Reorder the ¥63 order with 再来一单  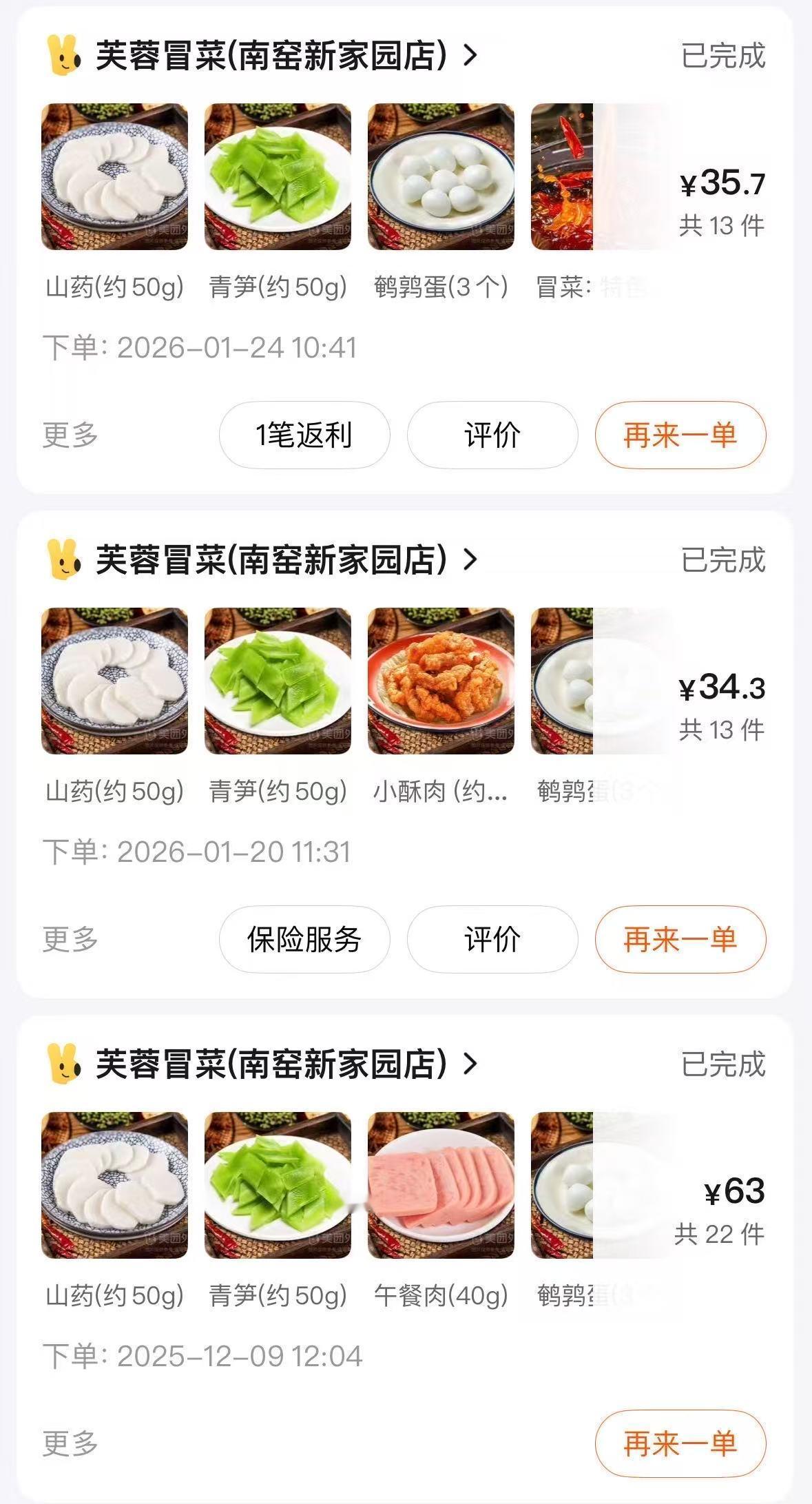(680, 1443)
